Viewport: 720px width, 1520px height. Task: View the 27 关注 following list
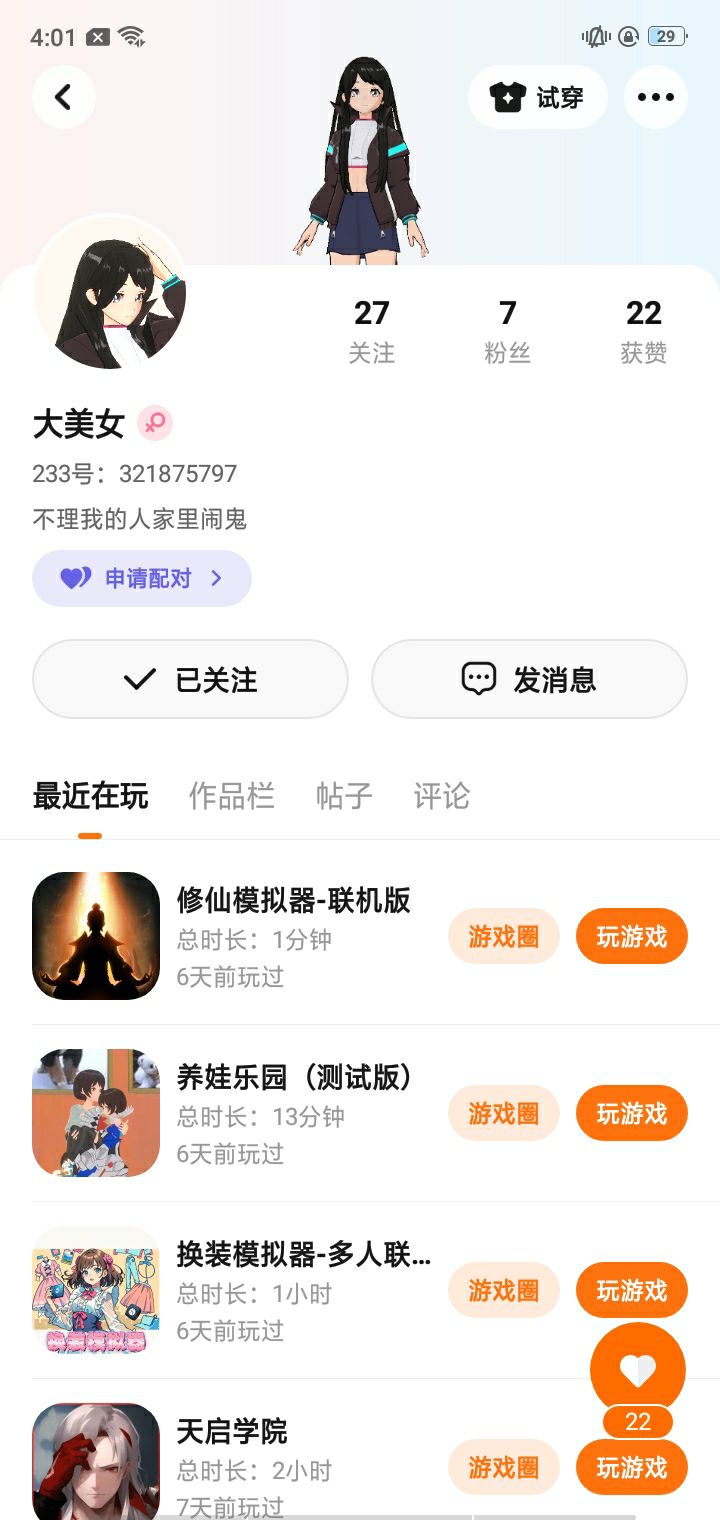tap(371, 331)
